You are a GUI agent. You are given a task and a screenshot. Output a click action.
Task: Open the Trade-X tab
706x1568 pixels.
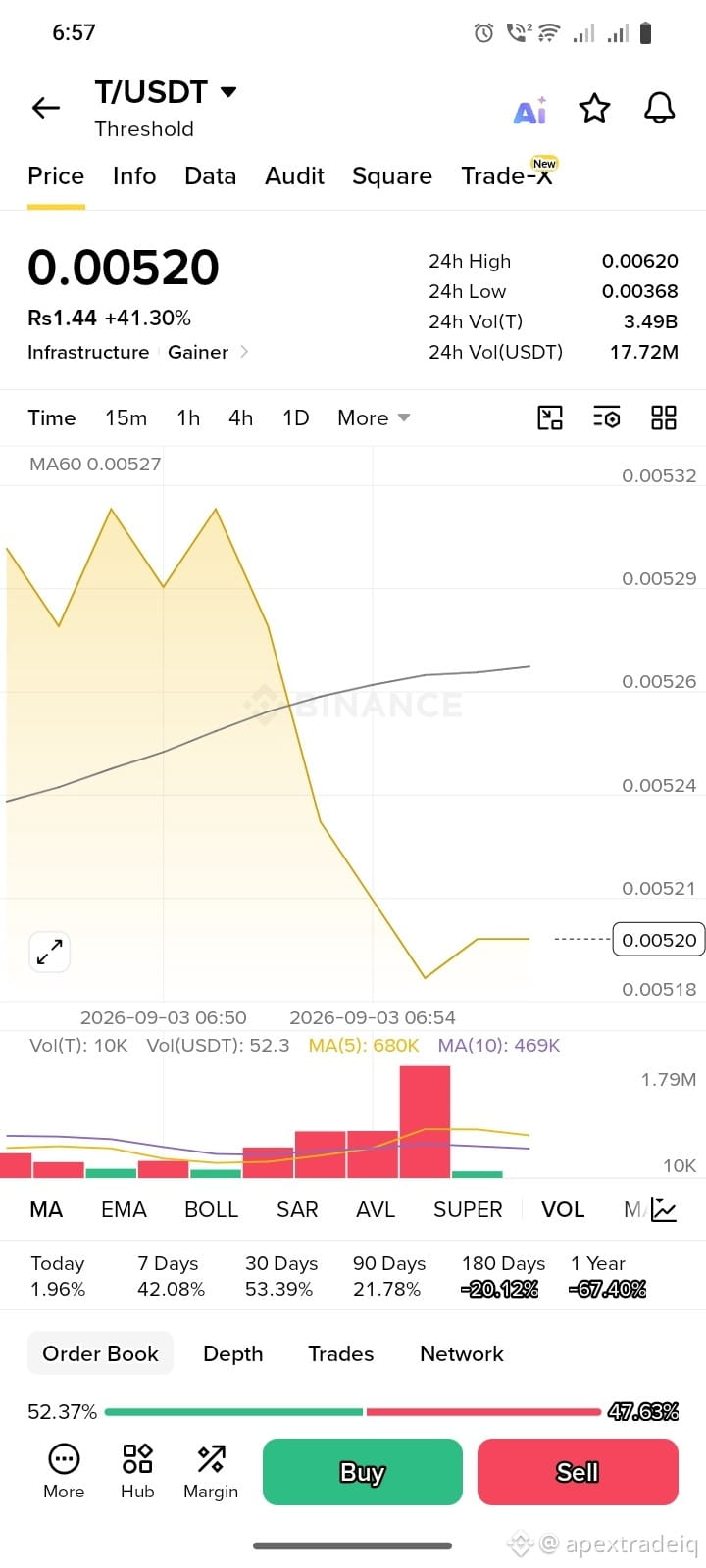508,175
